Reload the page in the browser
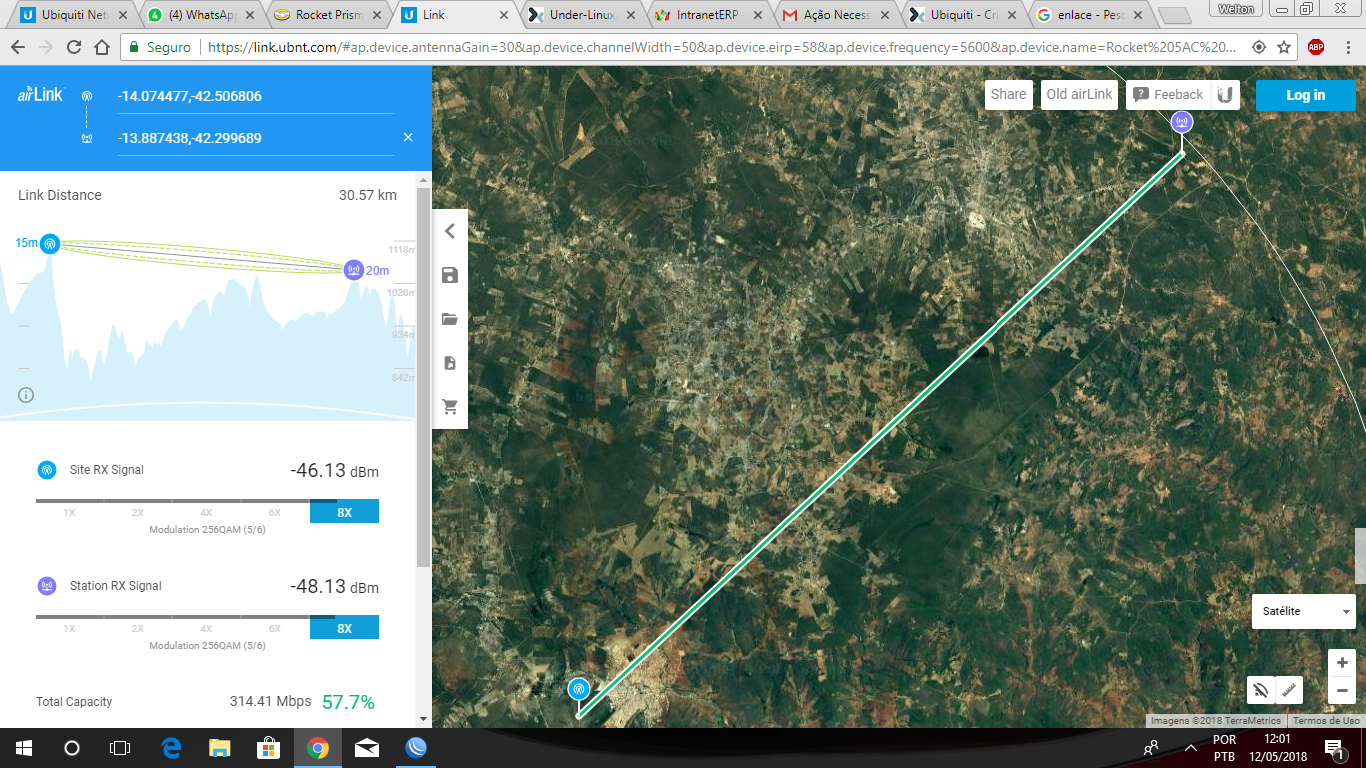Screen dimensions: 1366x768 coord(73,48)
